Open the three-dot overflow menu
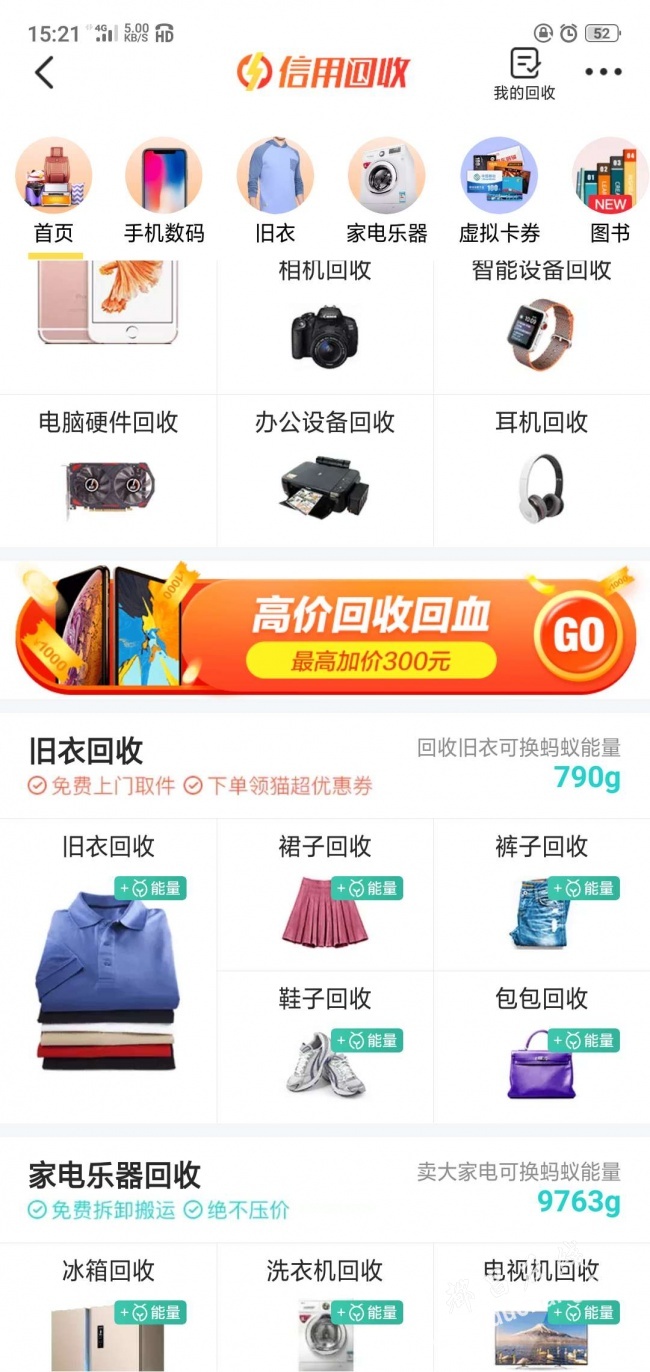 [x=603, y=72]
